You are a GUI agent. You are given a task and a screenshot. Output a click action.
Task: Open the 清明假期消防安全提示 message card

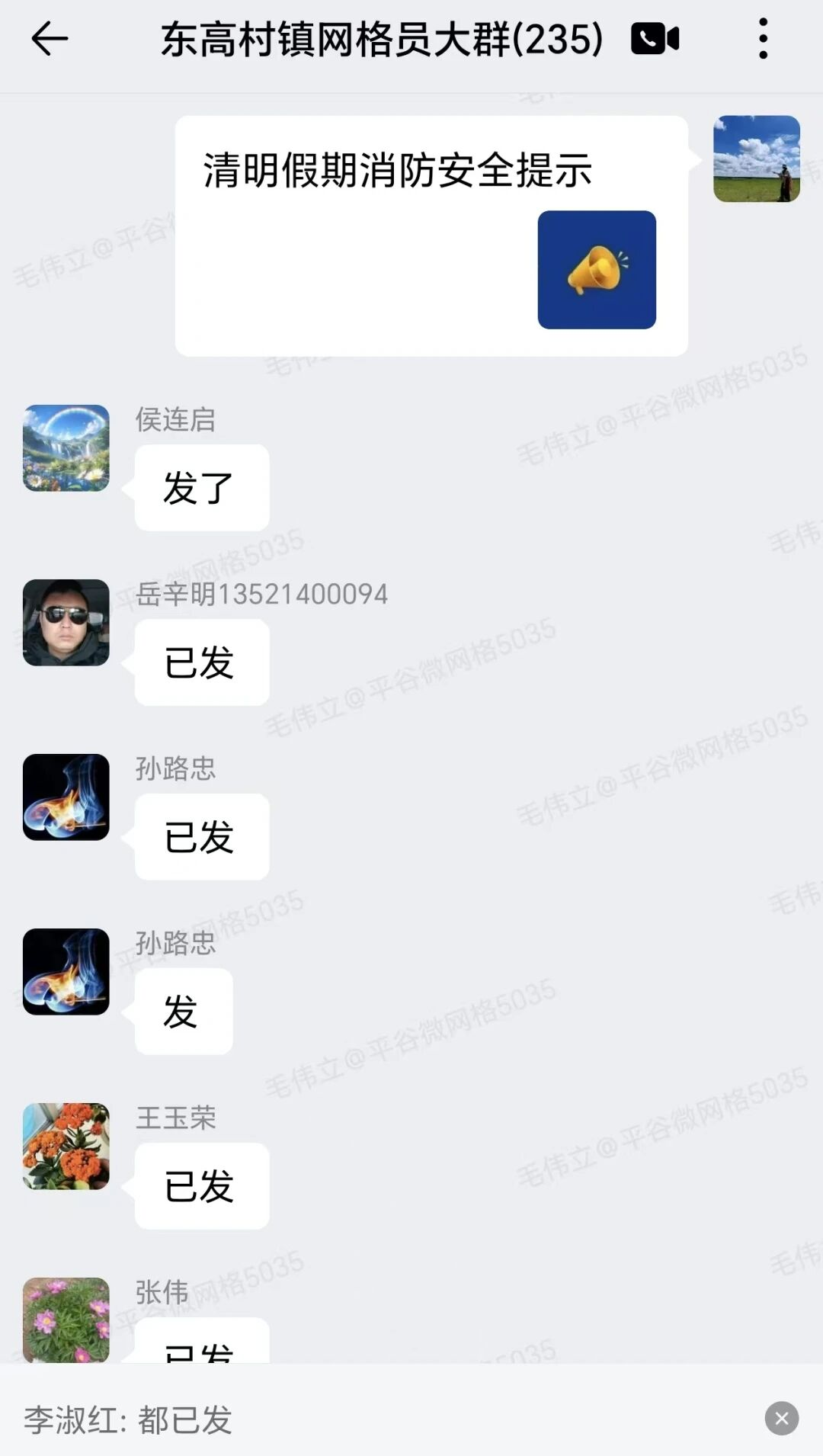[431, 236]
